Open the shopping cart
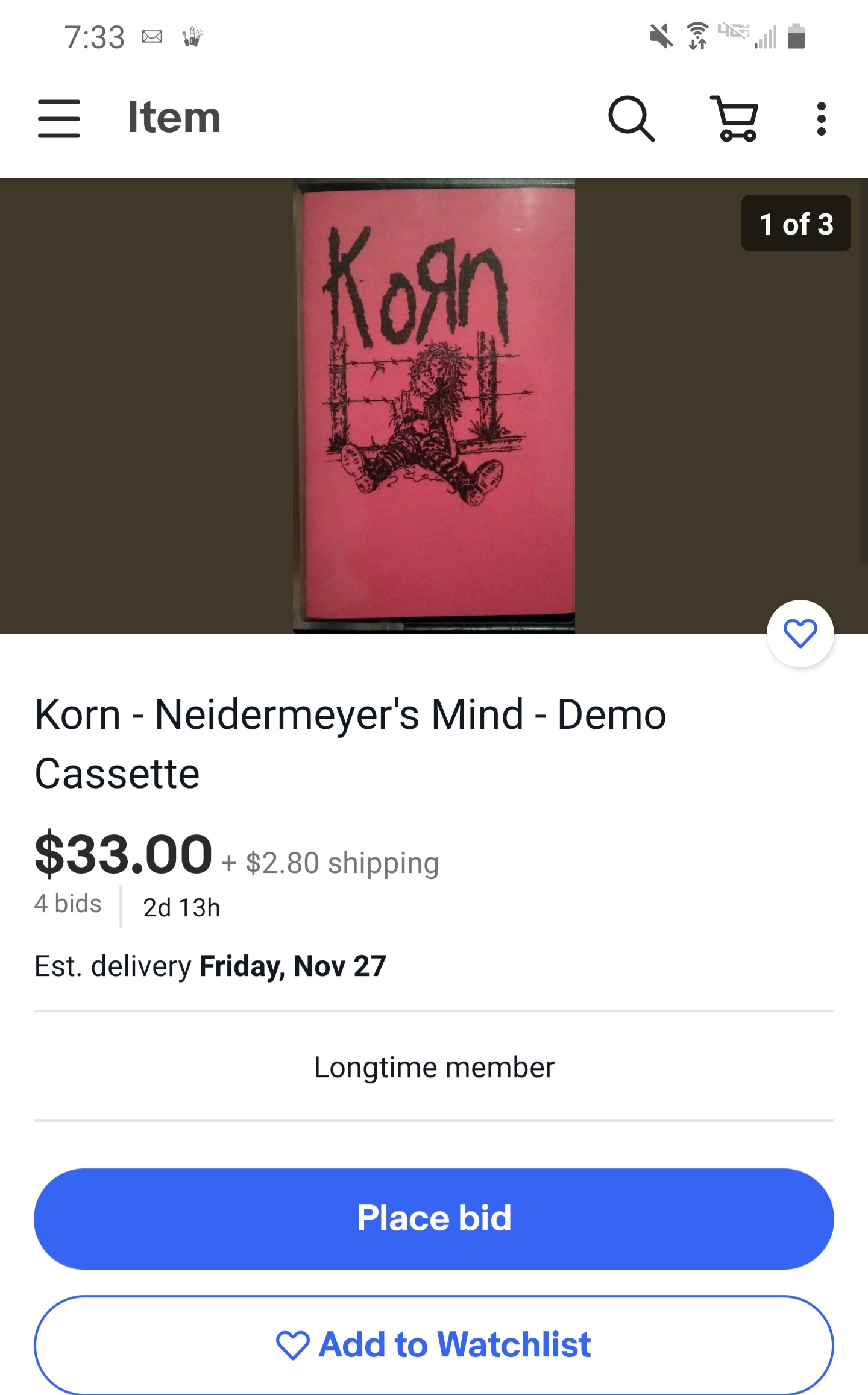Viewport: 868px width, 1395px height. (735, 119)
